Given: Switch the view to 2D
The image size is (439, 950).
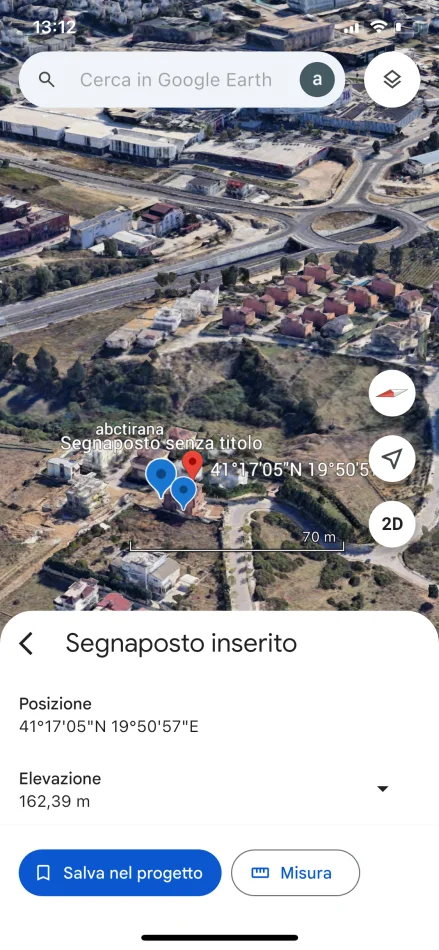Looking at the screenshot, I should tap(392, 524).
